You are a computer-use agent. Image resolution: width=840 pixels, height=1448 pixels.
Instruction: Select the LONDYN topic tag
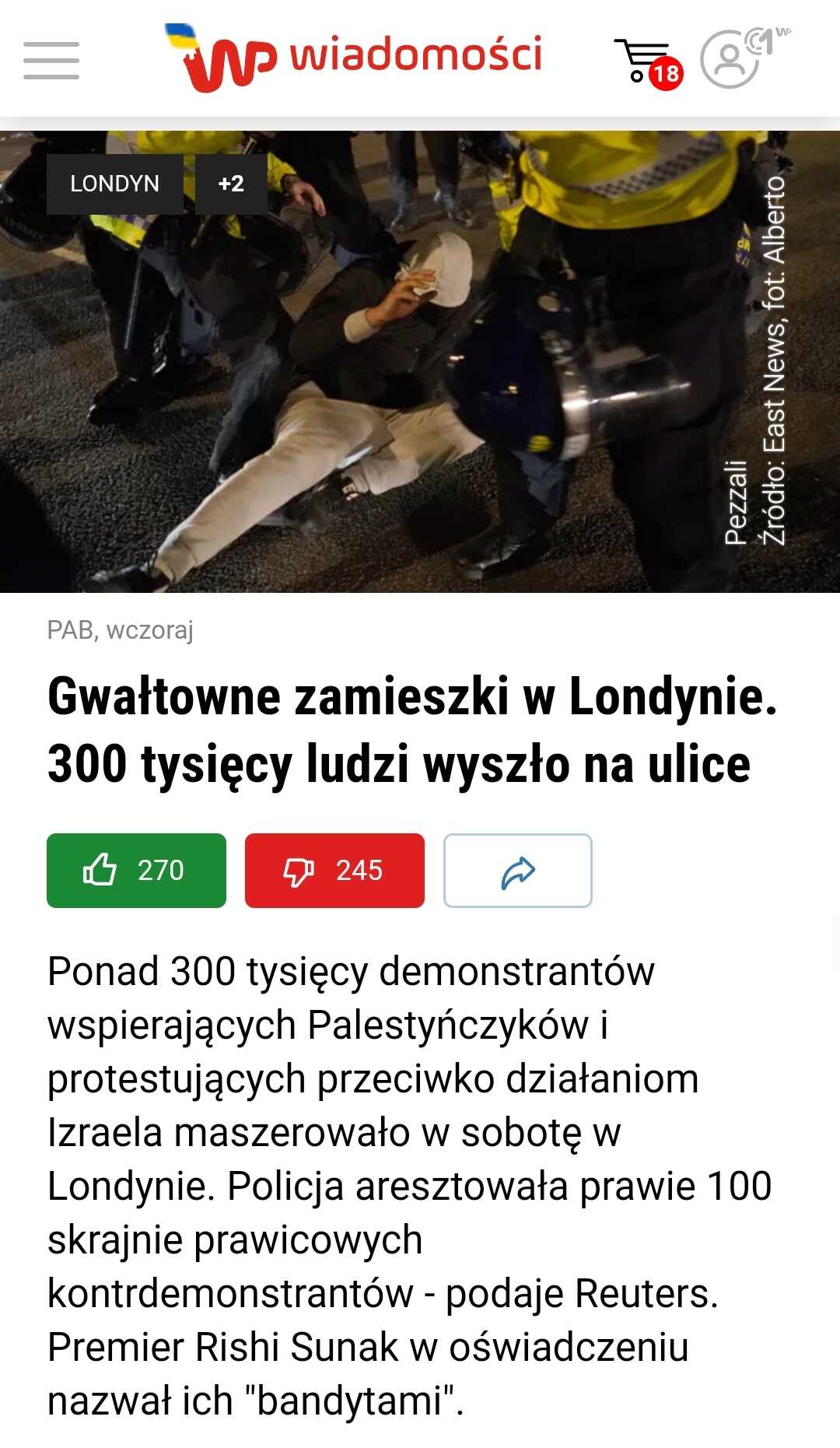click(x=115, y=184)
